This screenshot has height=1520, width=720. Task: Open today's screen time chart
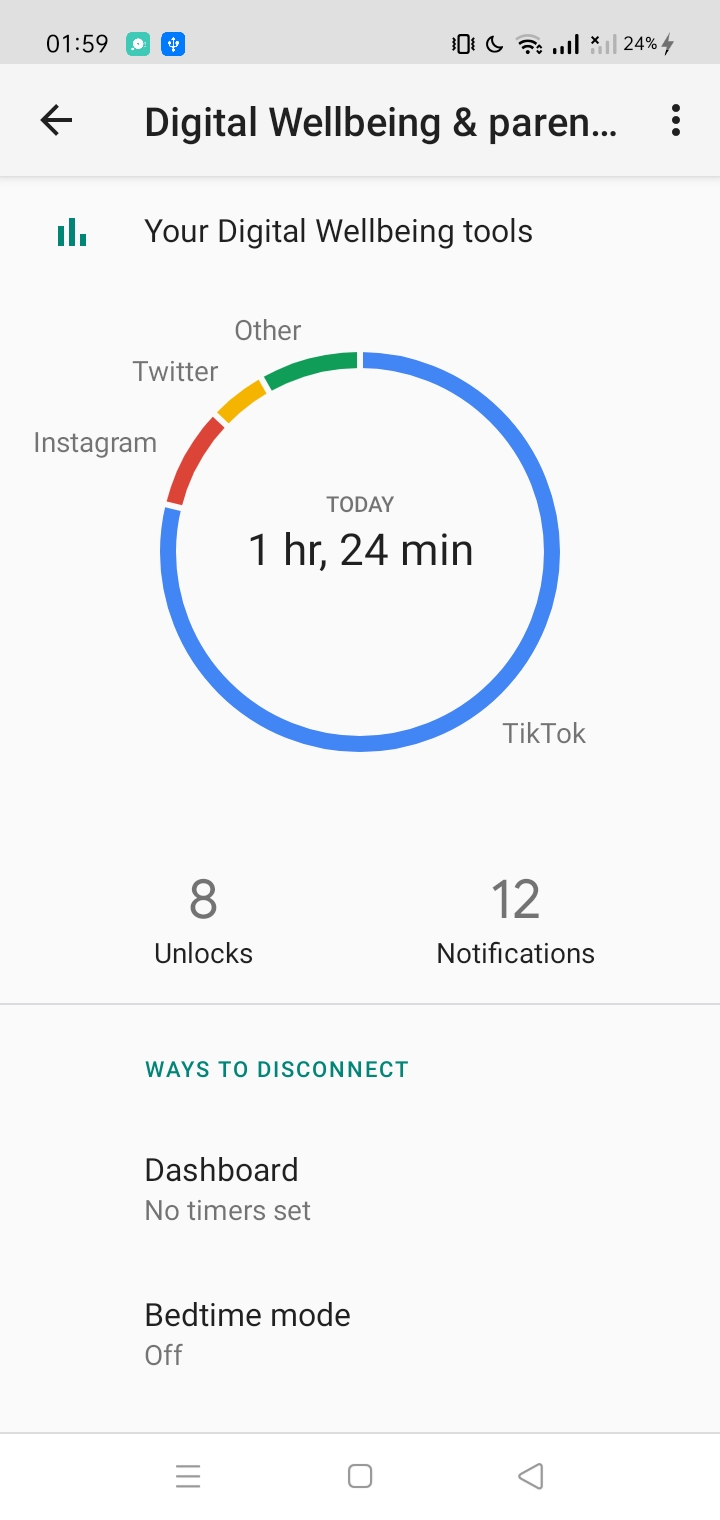click(x=360, y=551)
